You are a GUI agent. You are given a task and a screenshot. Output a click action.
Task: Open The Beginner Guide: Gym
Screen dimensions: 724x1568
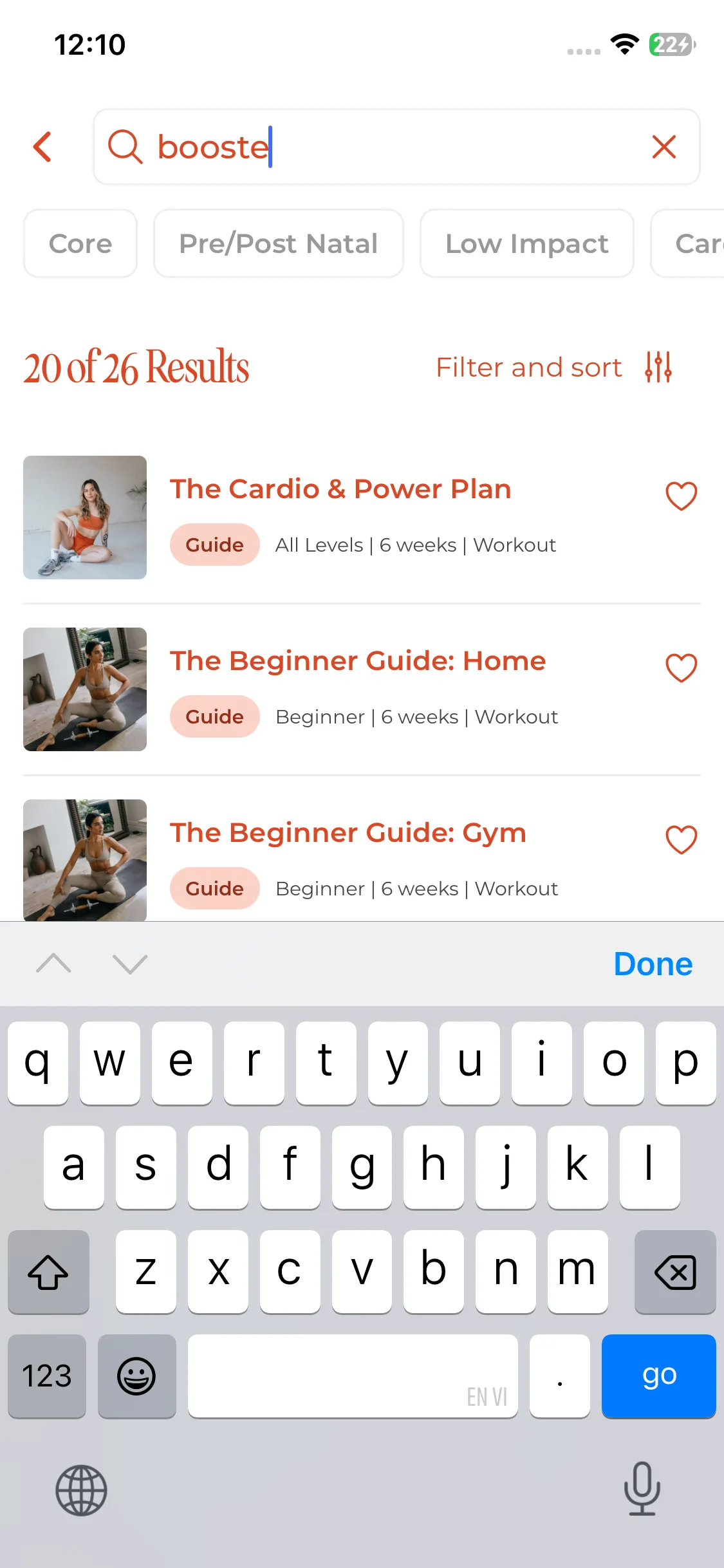(x=348, y=833)
